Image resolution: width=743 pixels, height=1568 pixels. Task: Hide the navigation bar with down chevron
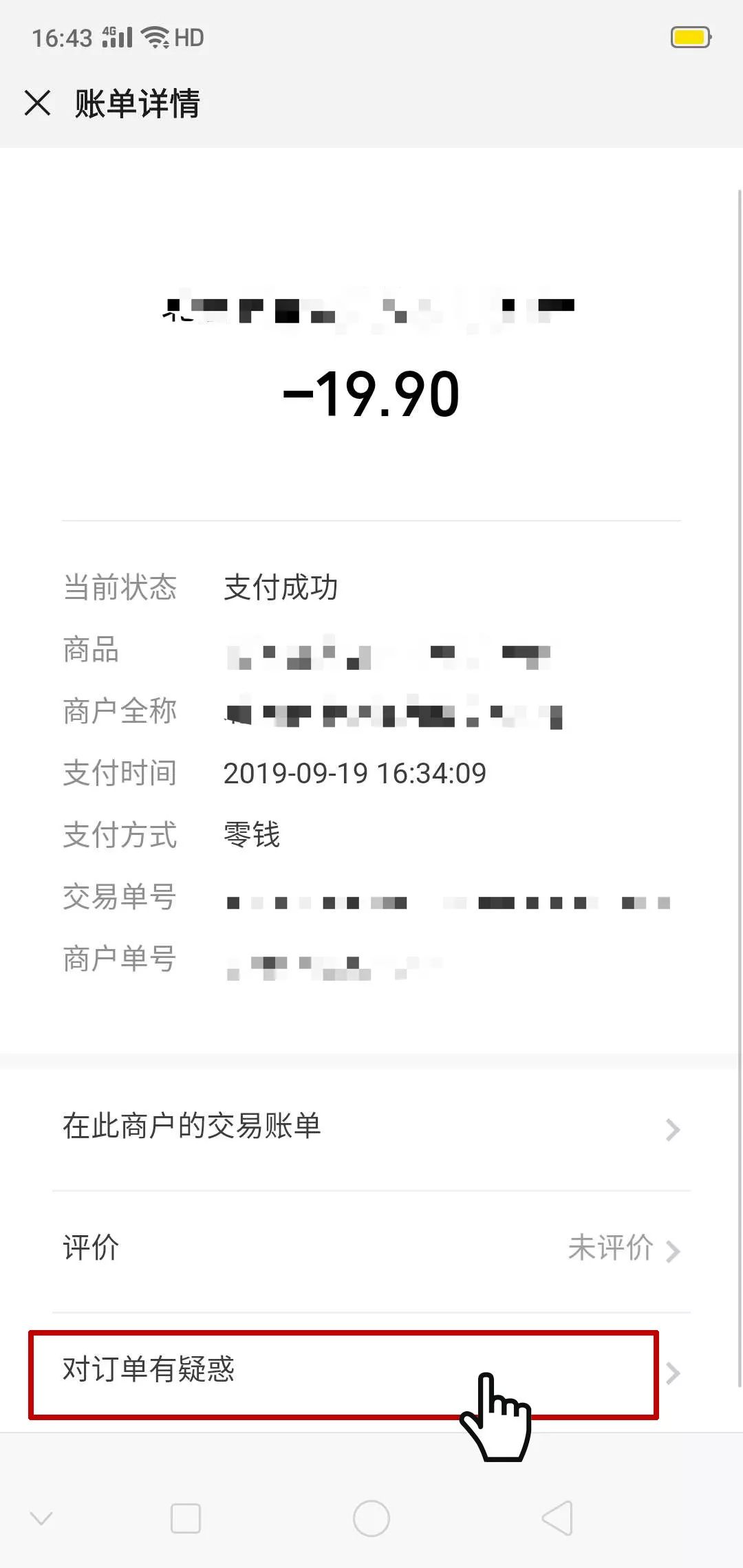(x=41, y=1518)
